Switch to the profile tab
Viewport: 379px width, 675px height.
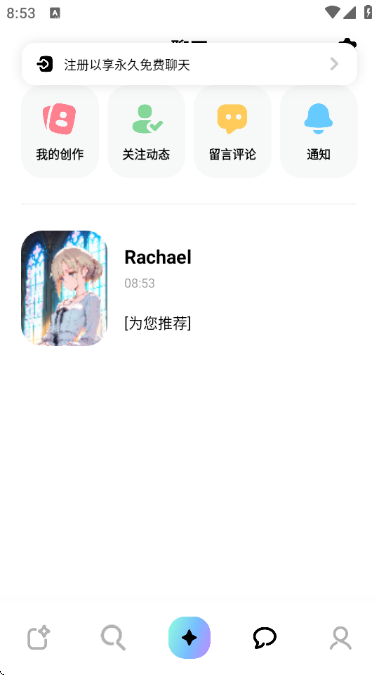pos(340,638)
